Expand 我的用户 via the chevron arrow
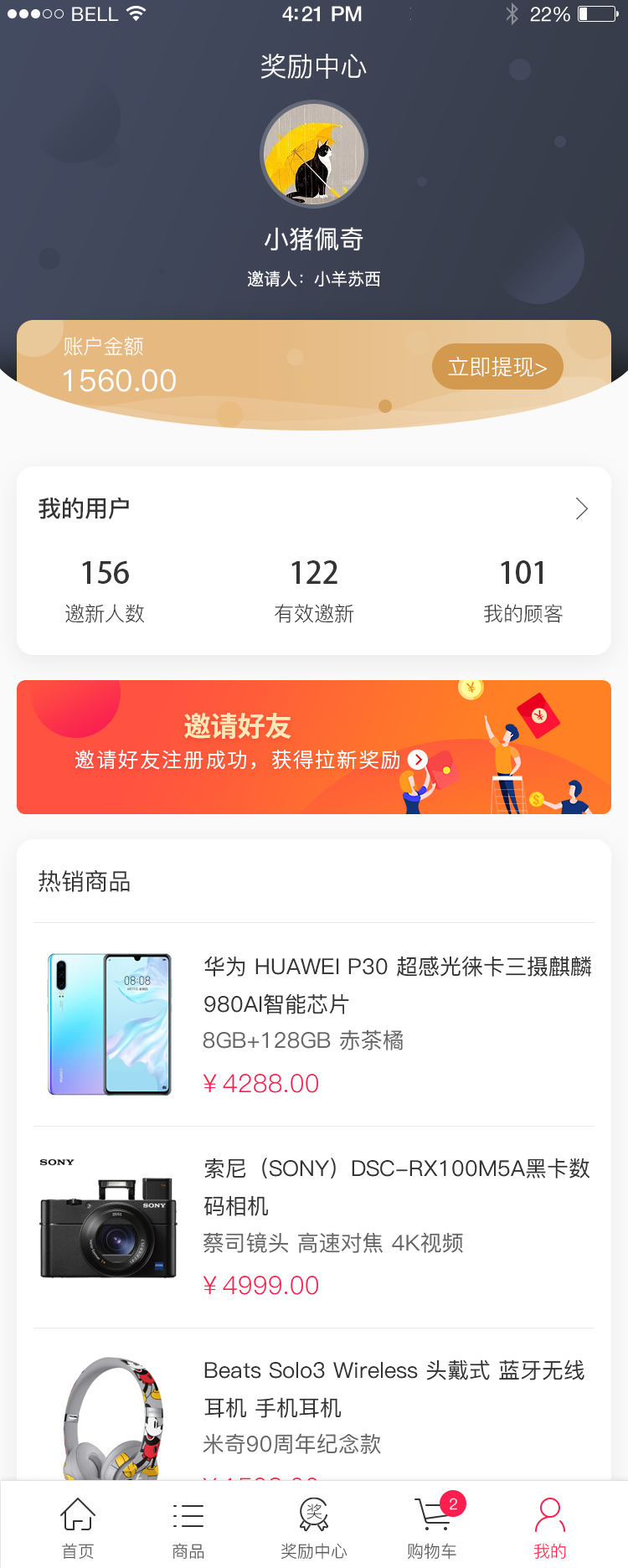This screenshot has width=628, height=1568. [x=581, y=508]
